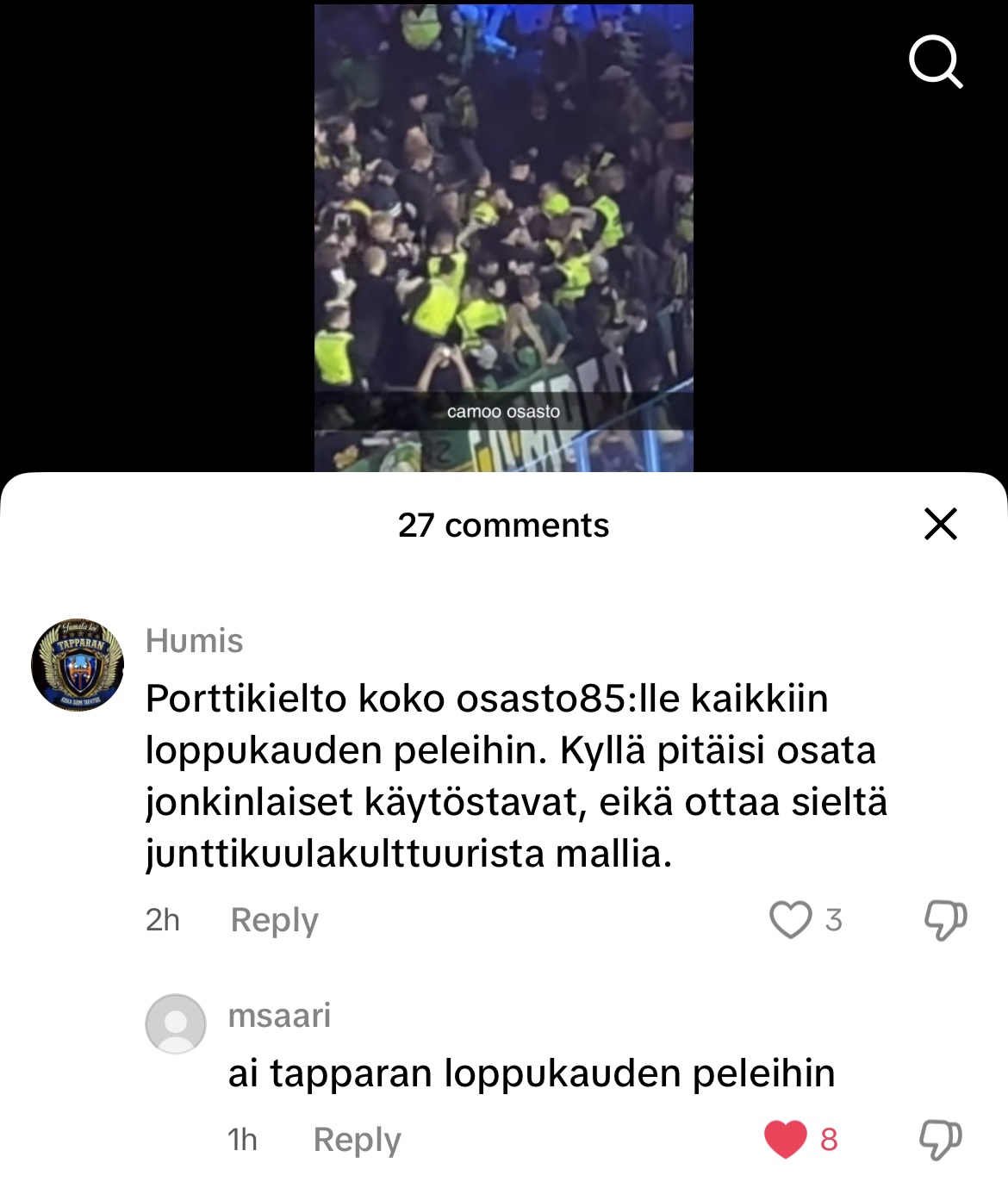The height and width of the screenshot is (1188, 1008).
Task: Like the comment by Humis
Action: point(790,920)
